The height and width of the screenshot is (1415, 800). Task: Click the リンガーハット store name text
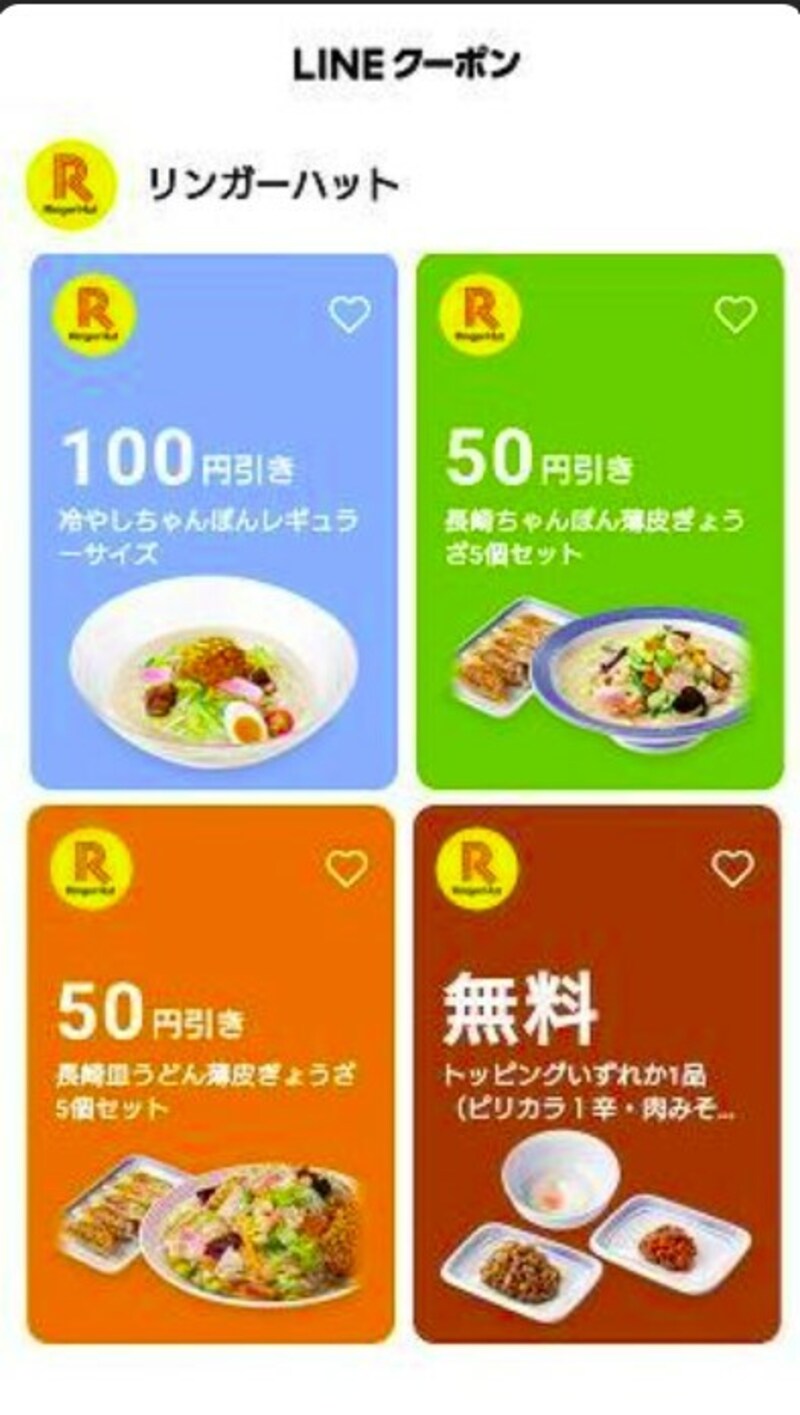click(270, 183)
